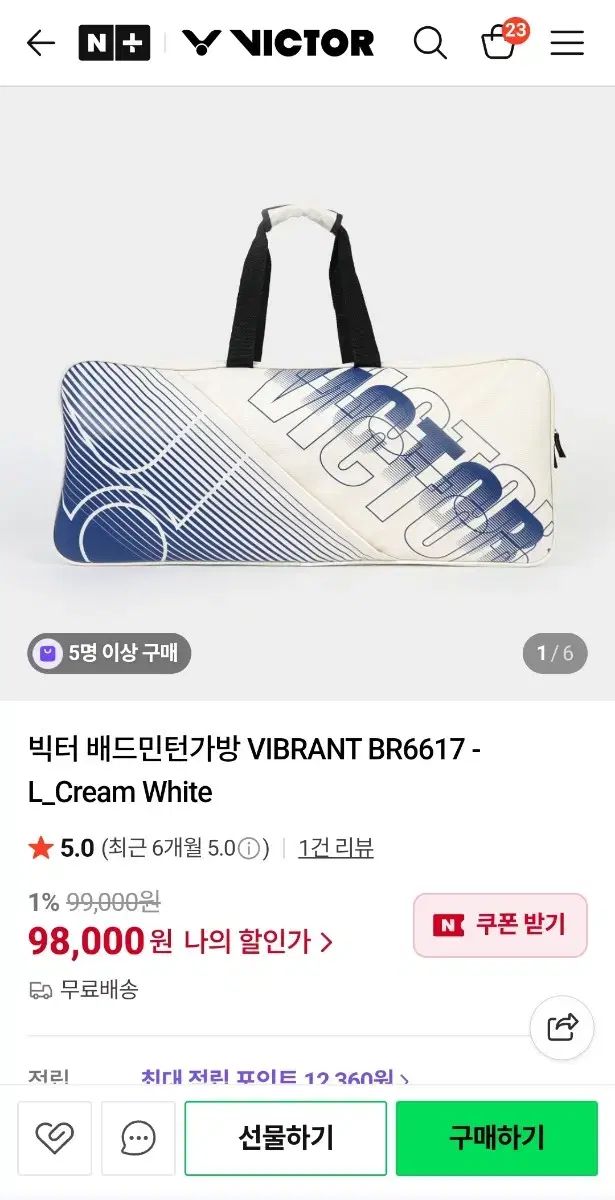The width and height of the screenshot is (615, 1200).
Task: Open the hamburger menu
Action: (567, 43)
